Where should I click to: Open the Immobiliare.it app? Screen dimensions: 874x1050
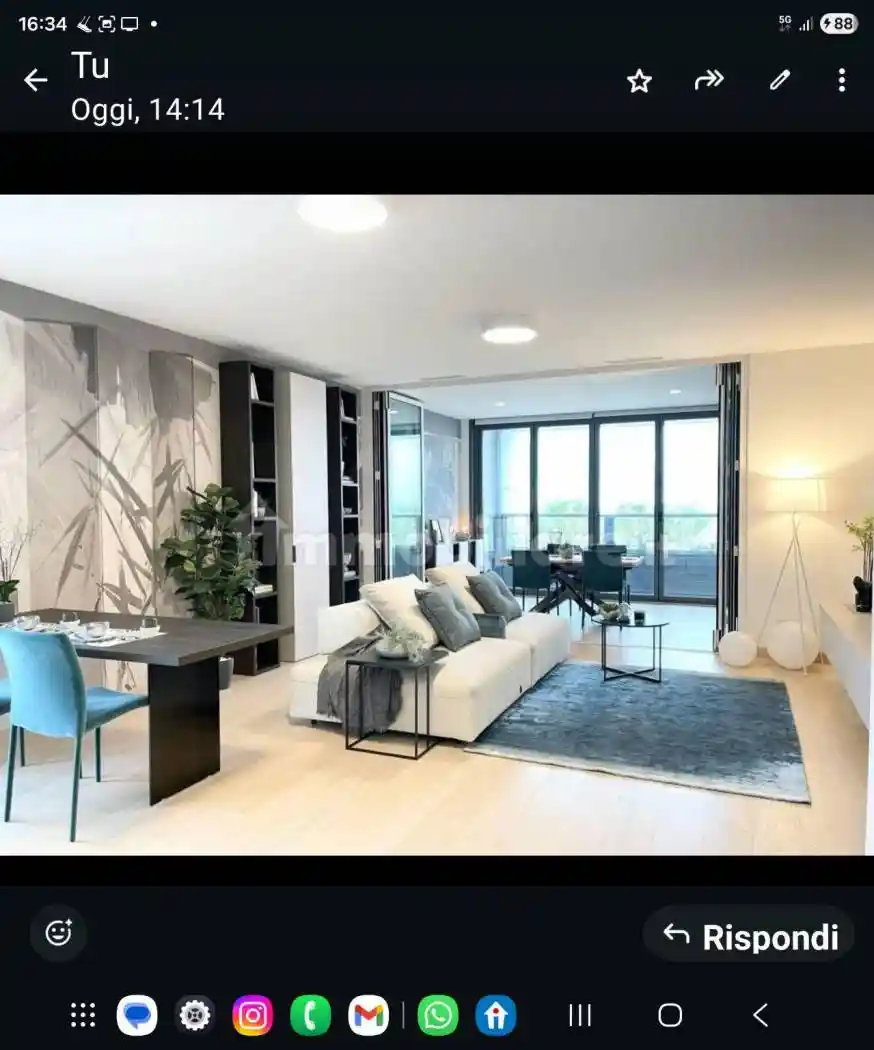pyautogui.click(x=494, y=1017)
